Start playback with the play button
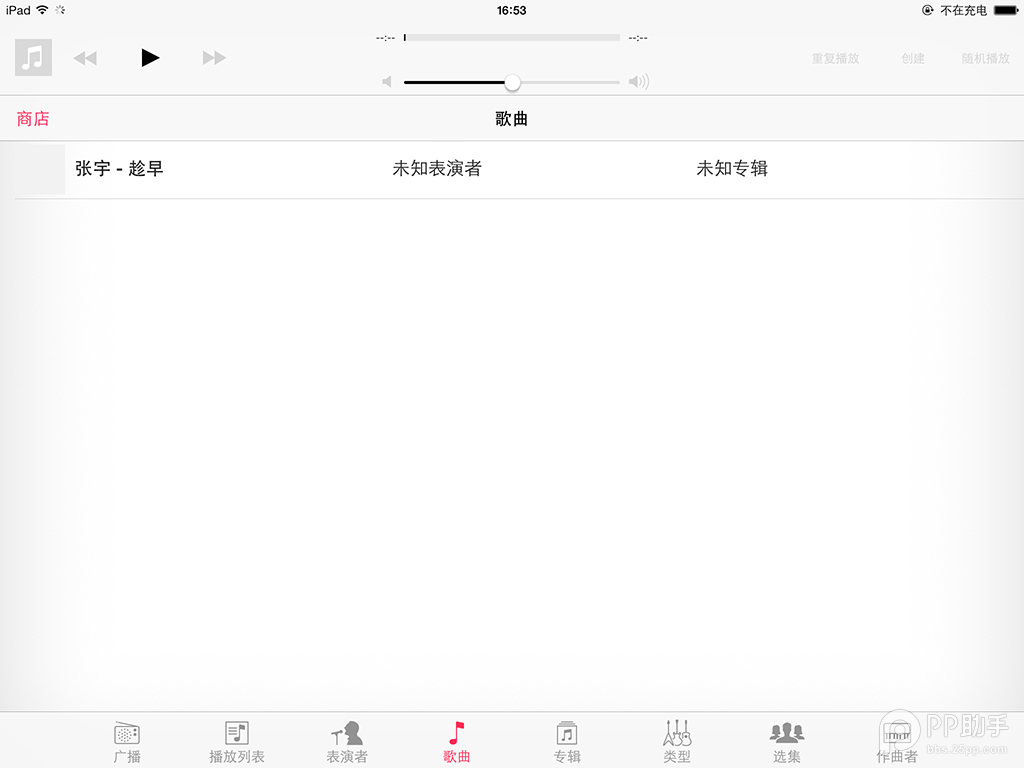Image resolution: width=1024 pixels, height=768 pixels. tap(150, 58)
